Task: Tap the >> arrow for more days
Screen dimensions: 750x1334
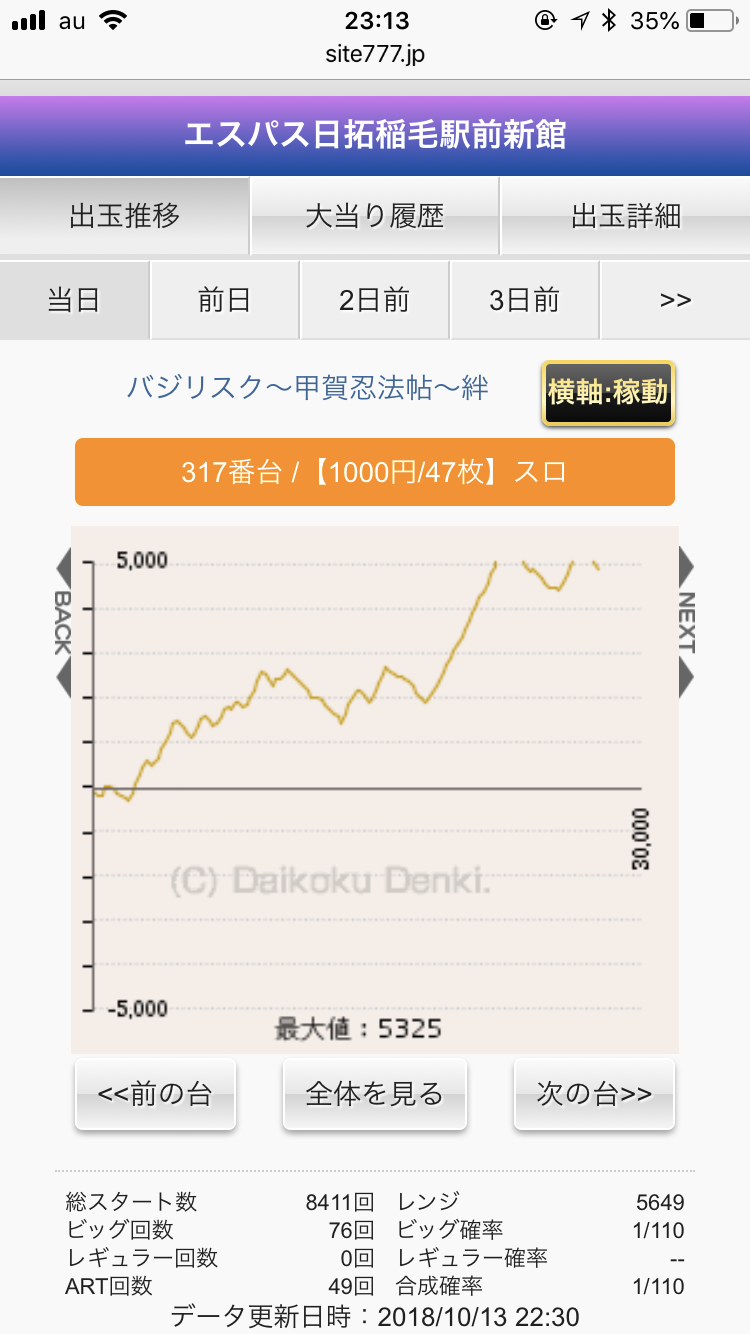Action: coord(675,300)
